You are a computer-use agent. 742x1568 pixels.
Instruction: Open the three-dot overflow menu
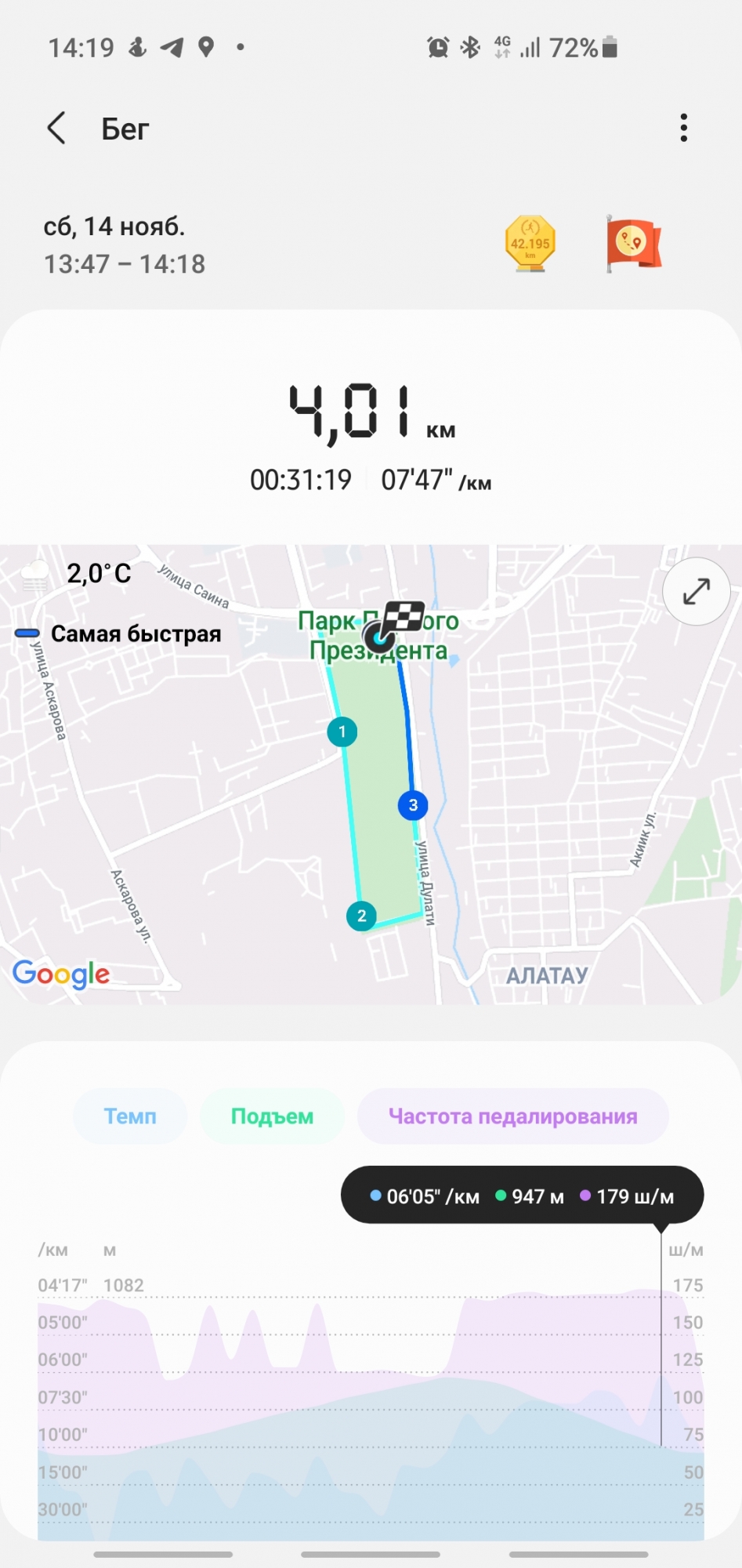(683, 128)
